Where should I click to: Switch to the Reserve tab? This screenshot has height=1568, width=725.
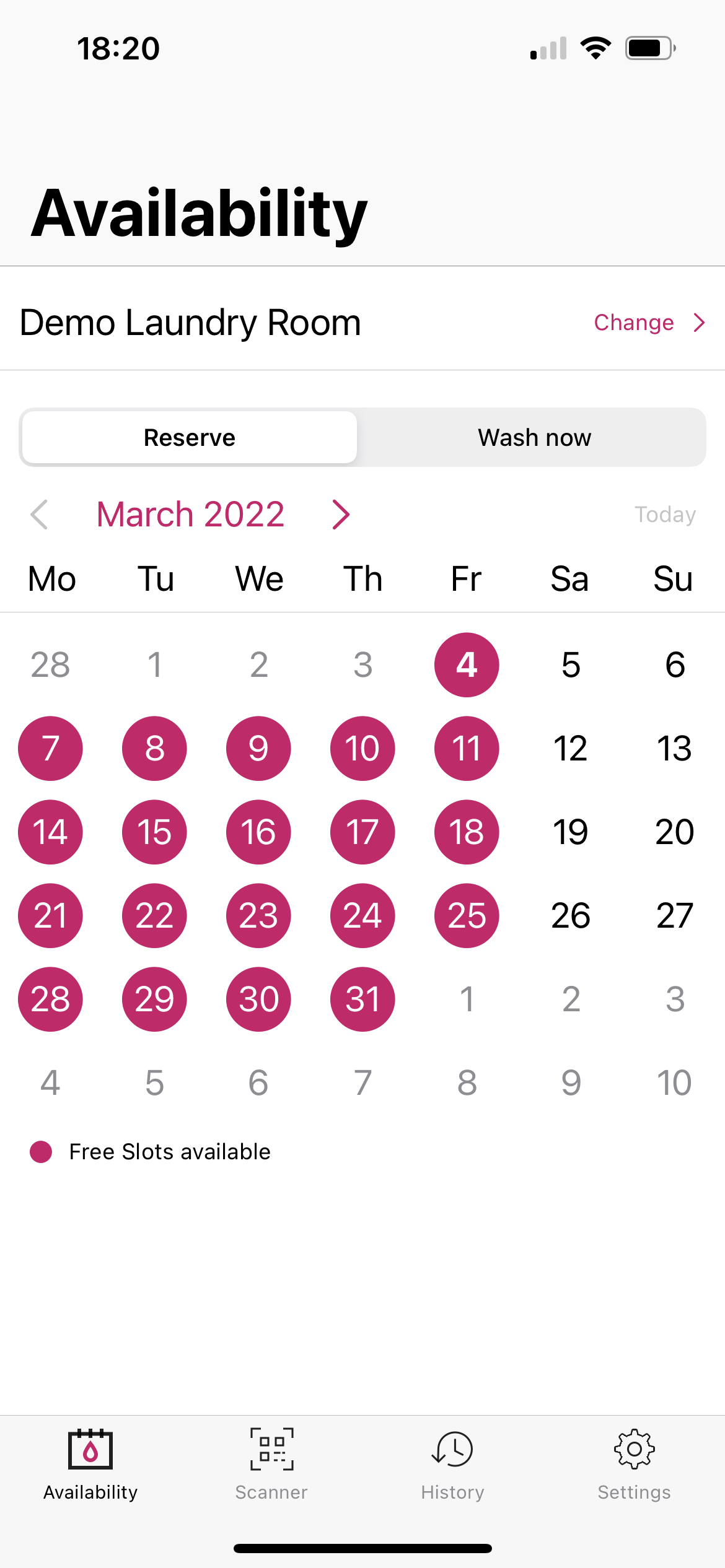tap(189, 437)
